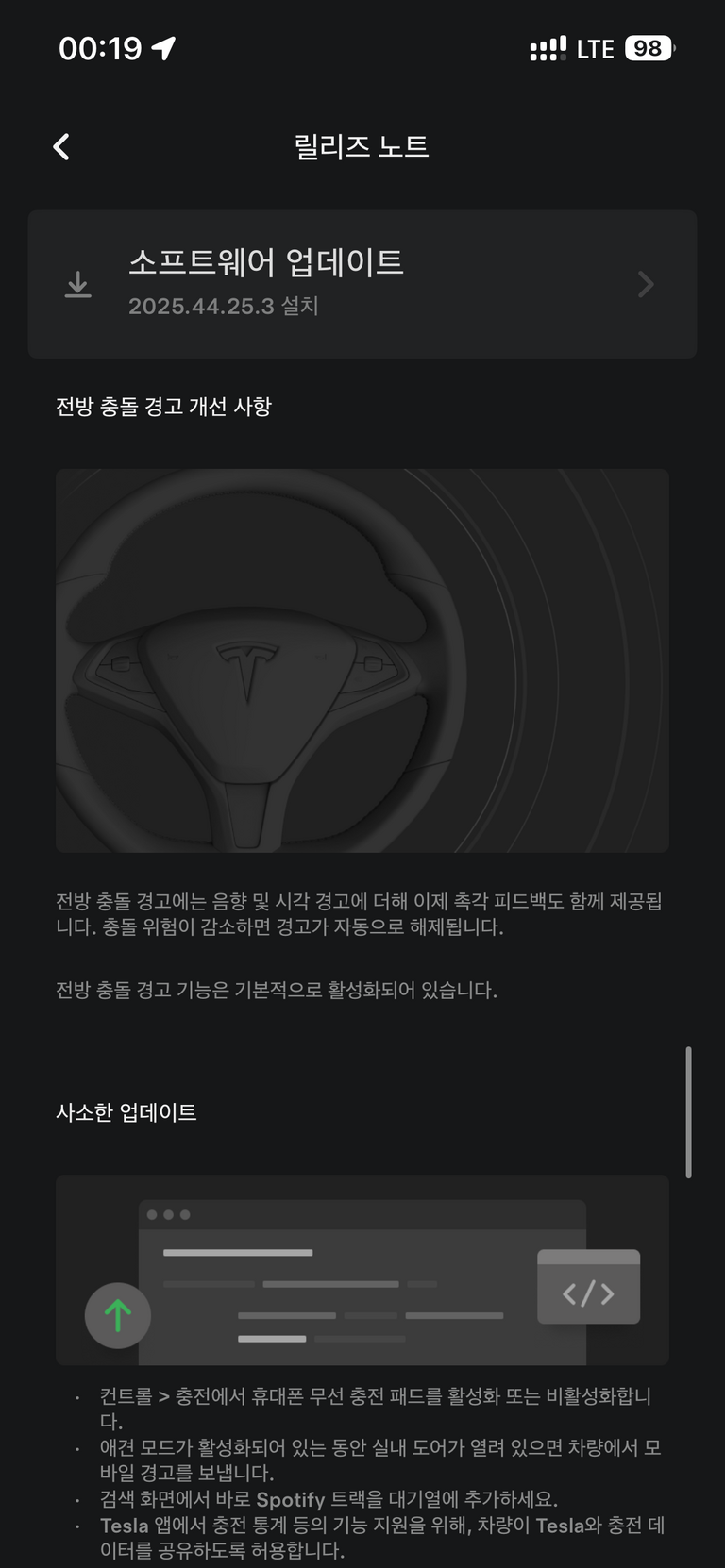
Task: Open software update 2025.44.25.3 install row
Action: 362,284
